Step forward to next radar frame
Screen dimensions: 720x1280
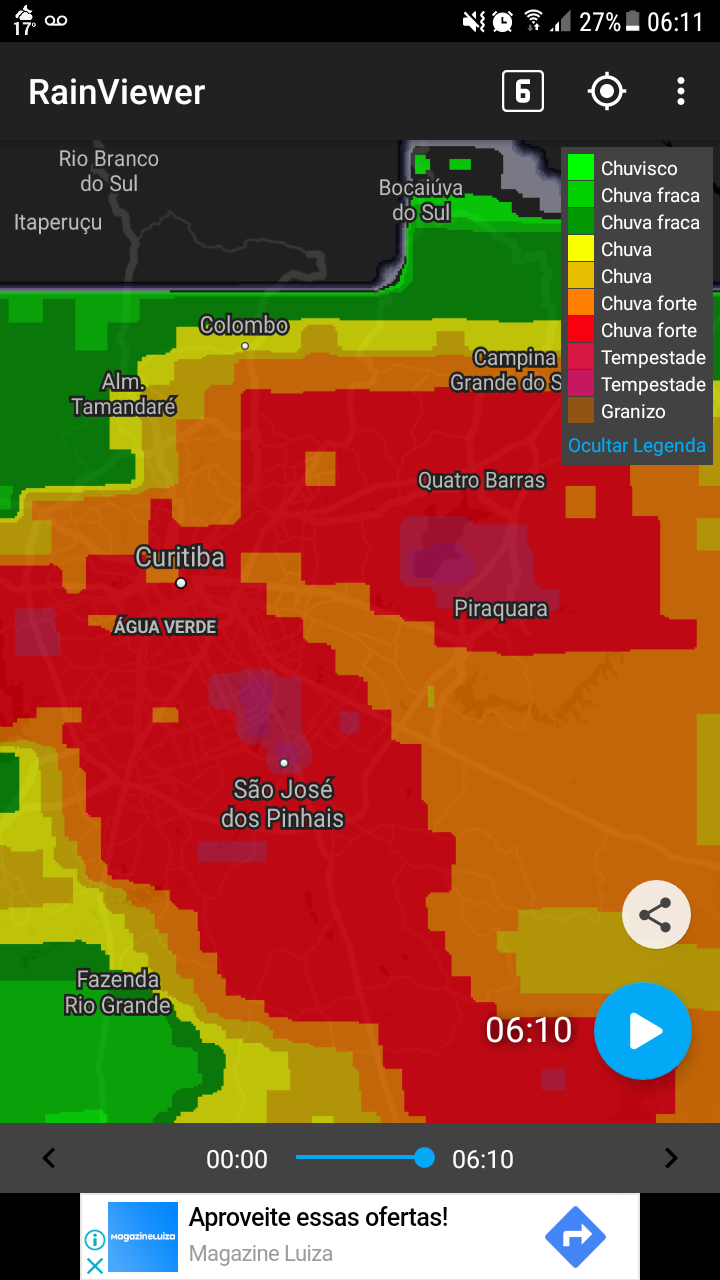671,1159
